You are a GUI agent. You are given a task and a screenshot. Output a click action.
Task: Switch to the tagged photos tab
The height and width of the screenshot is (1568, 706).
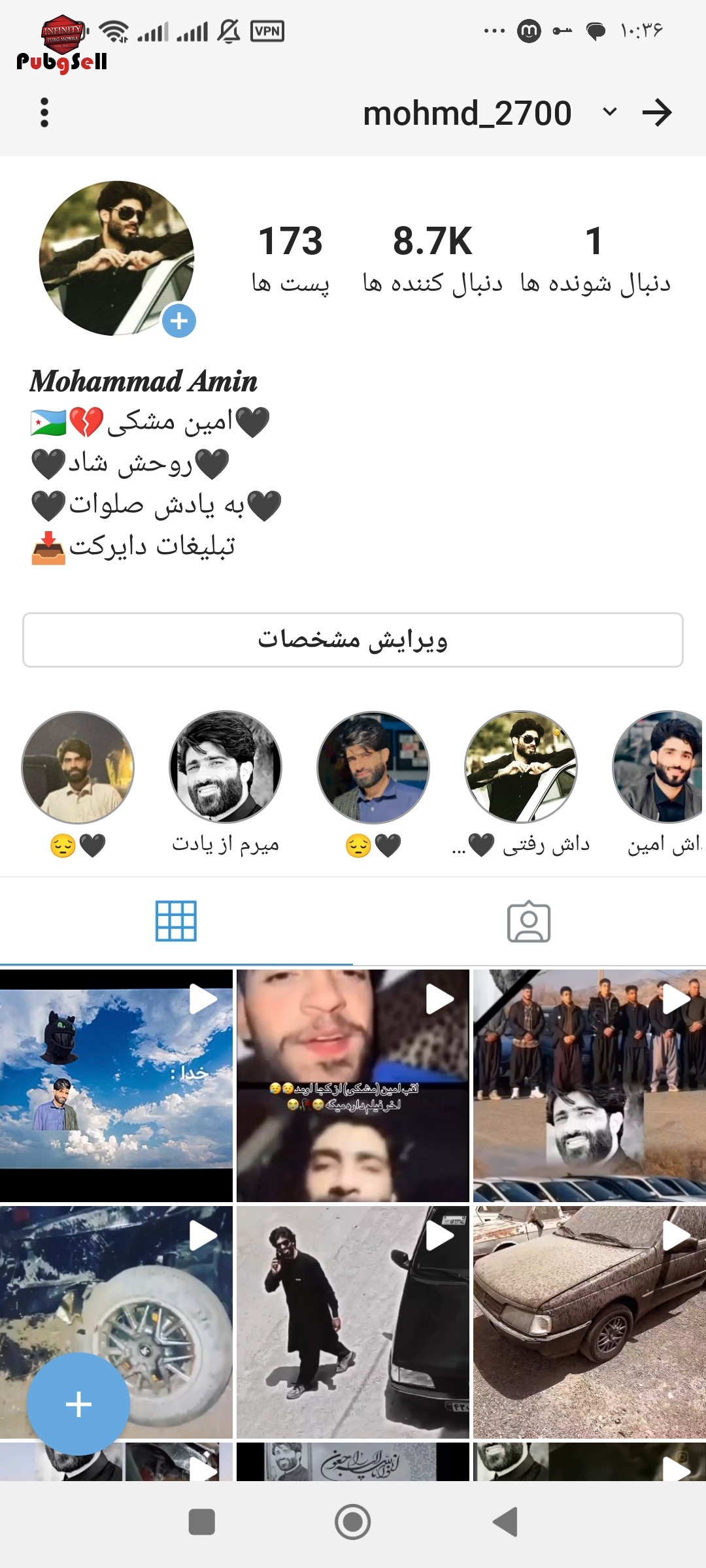click(529, 922)
